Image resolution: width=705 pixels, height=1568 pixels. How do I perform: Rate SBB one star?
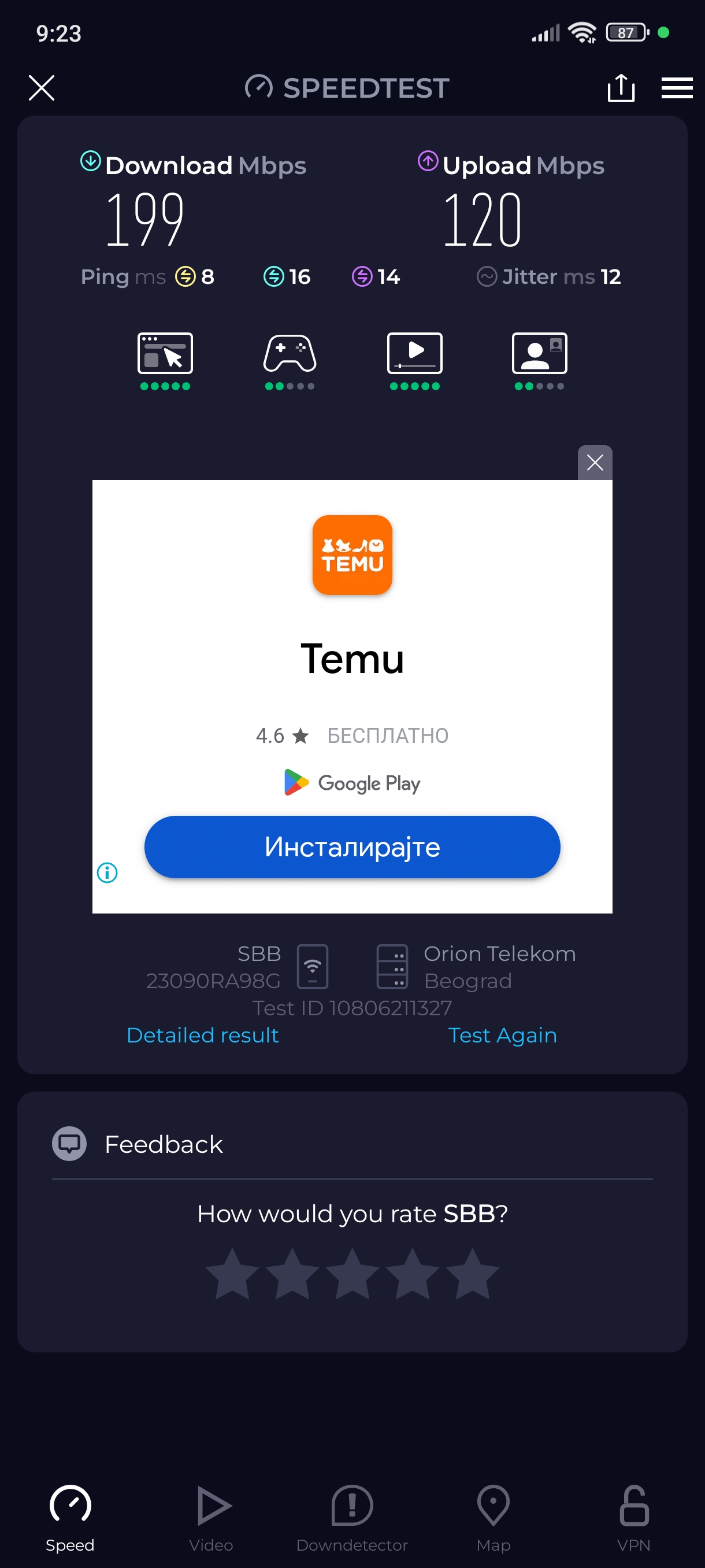232,1273
